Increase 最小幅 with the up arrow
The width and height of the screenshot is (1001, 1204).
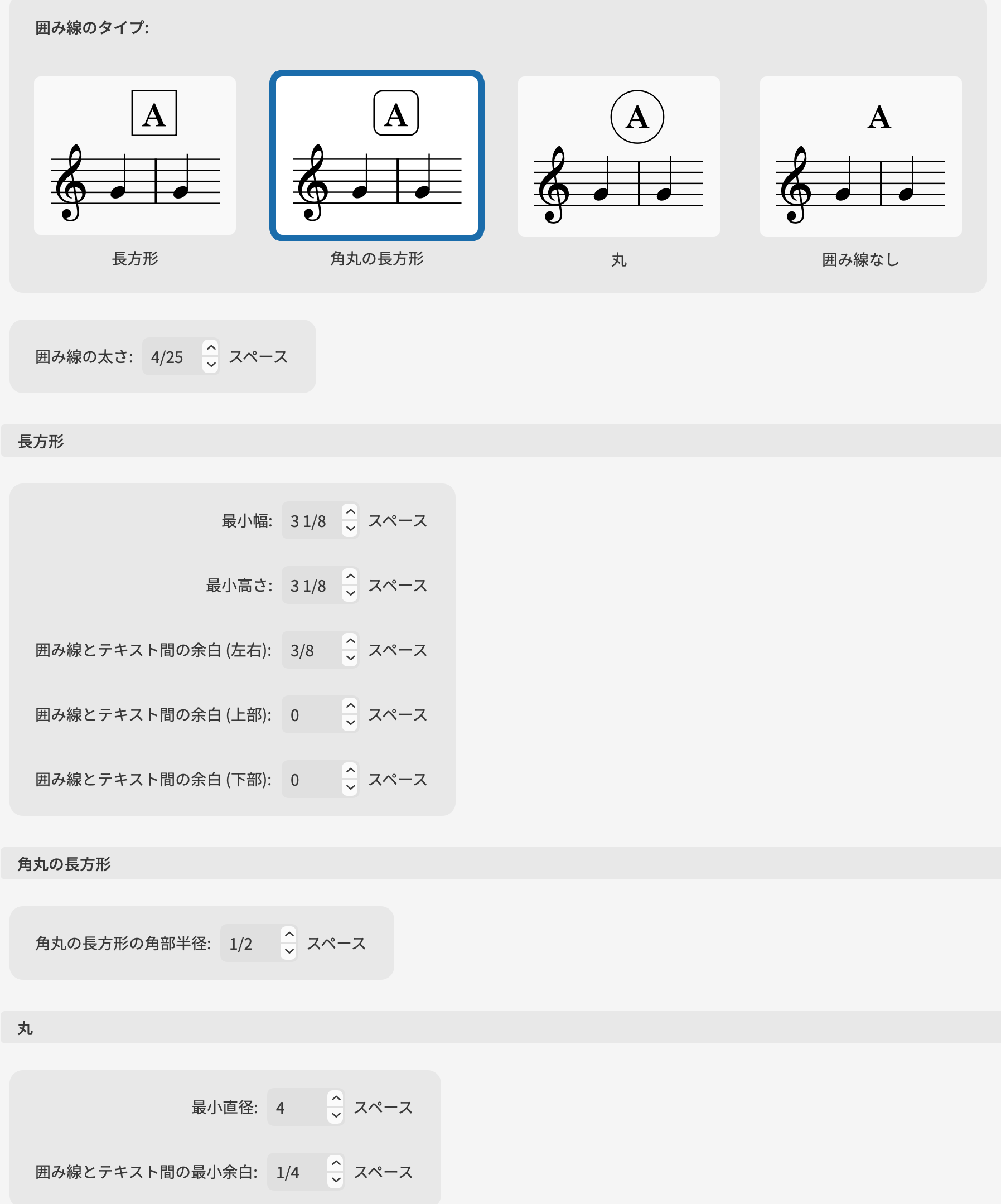(350, 512)
